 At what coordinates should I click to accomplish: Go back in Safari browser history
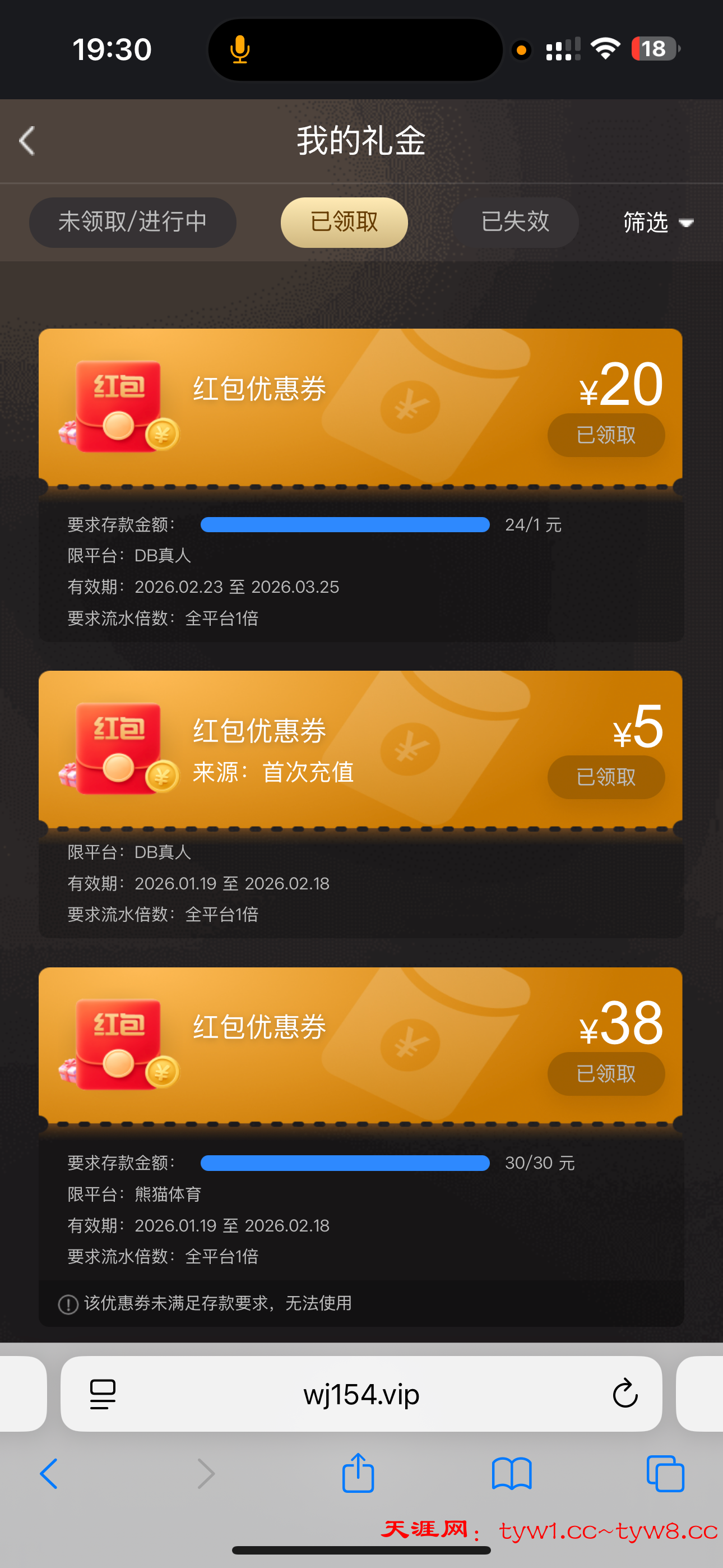pos(49,1474)
